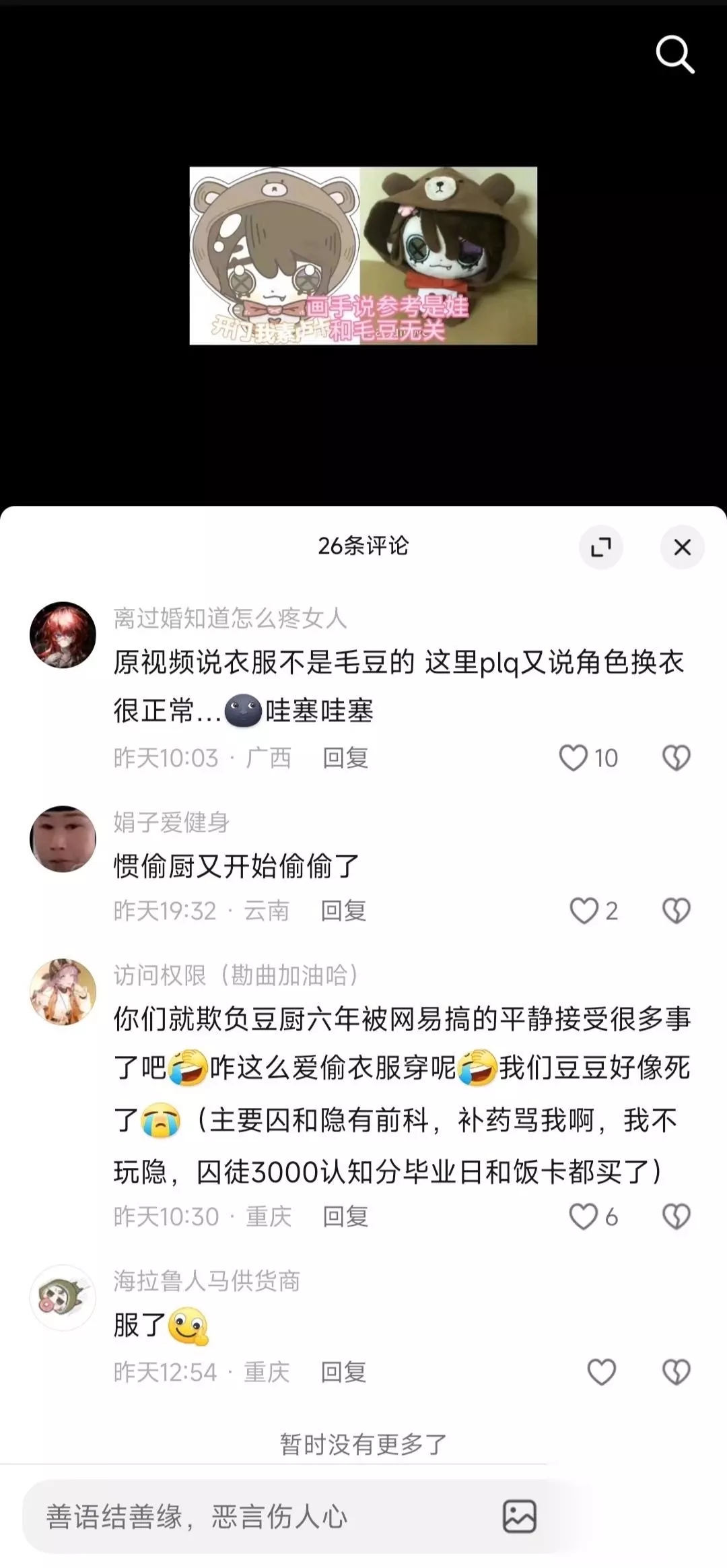Dislike 海拉鲁人马供货商's comment

coord(676,1372)
